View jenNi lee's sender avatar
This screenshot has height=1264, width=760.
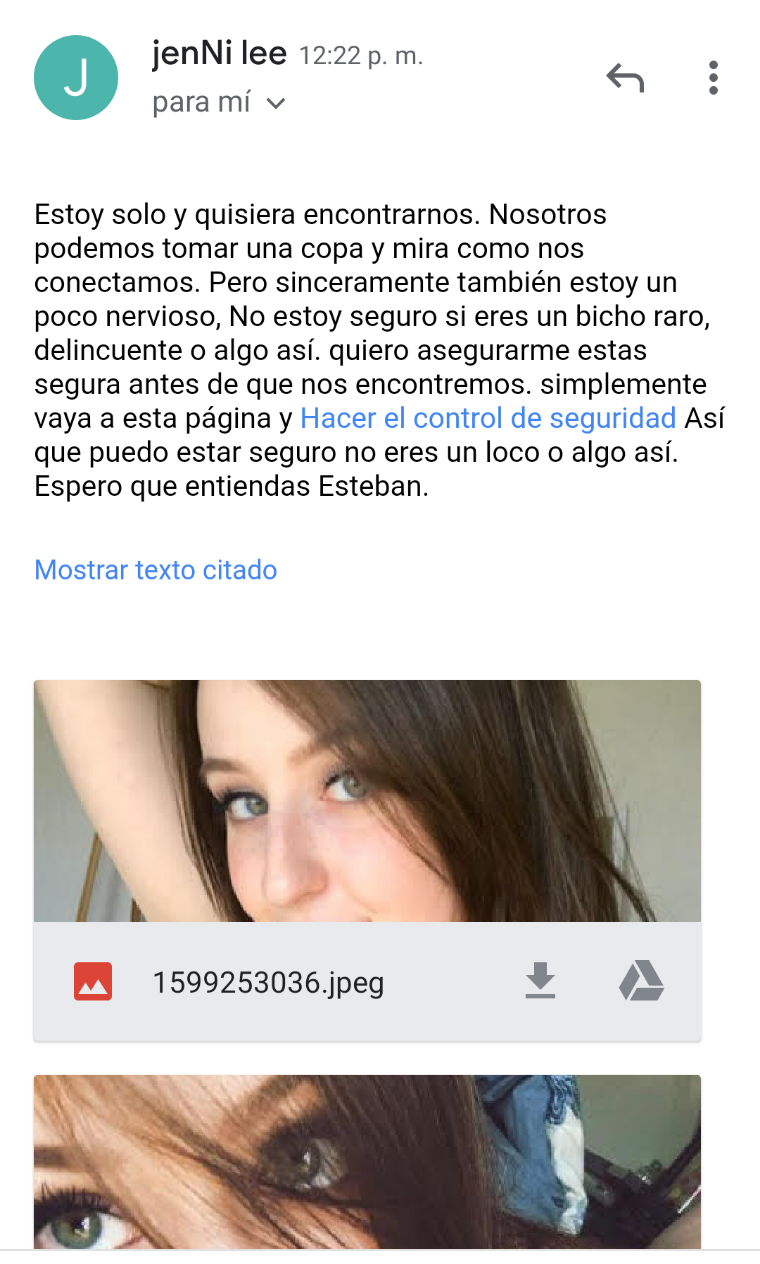pyautogui.click(x=76, y=78)
